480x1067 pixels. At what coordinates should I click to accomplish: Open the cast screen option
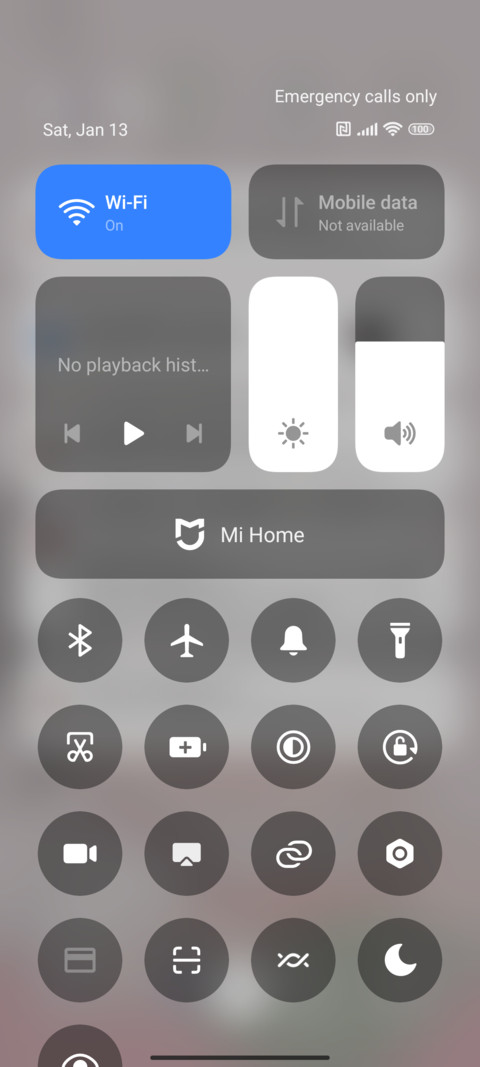click(187, 853)
